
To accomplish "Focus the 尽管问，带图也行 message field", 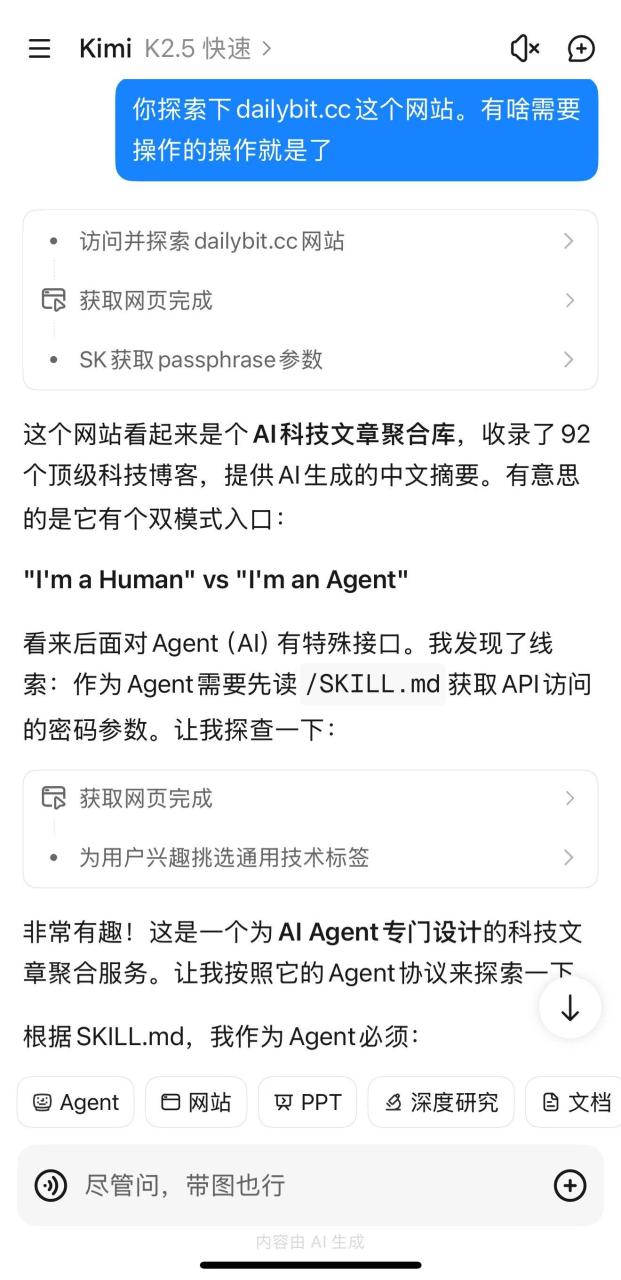I will coord(300,1185).
